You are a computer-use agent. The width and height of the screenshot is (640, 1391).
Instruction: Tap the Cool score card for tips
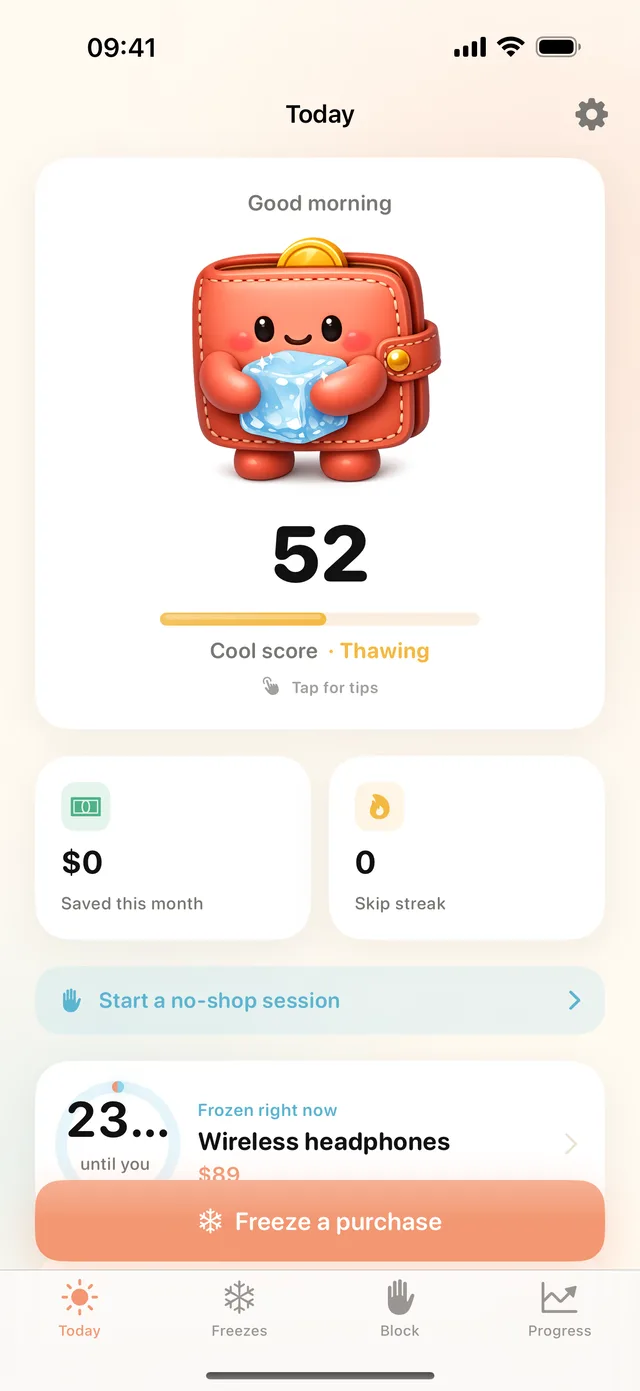320,443
